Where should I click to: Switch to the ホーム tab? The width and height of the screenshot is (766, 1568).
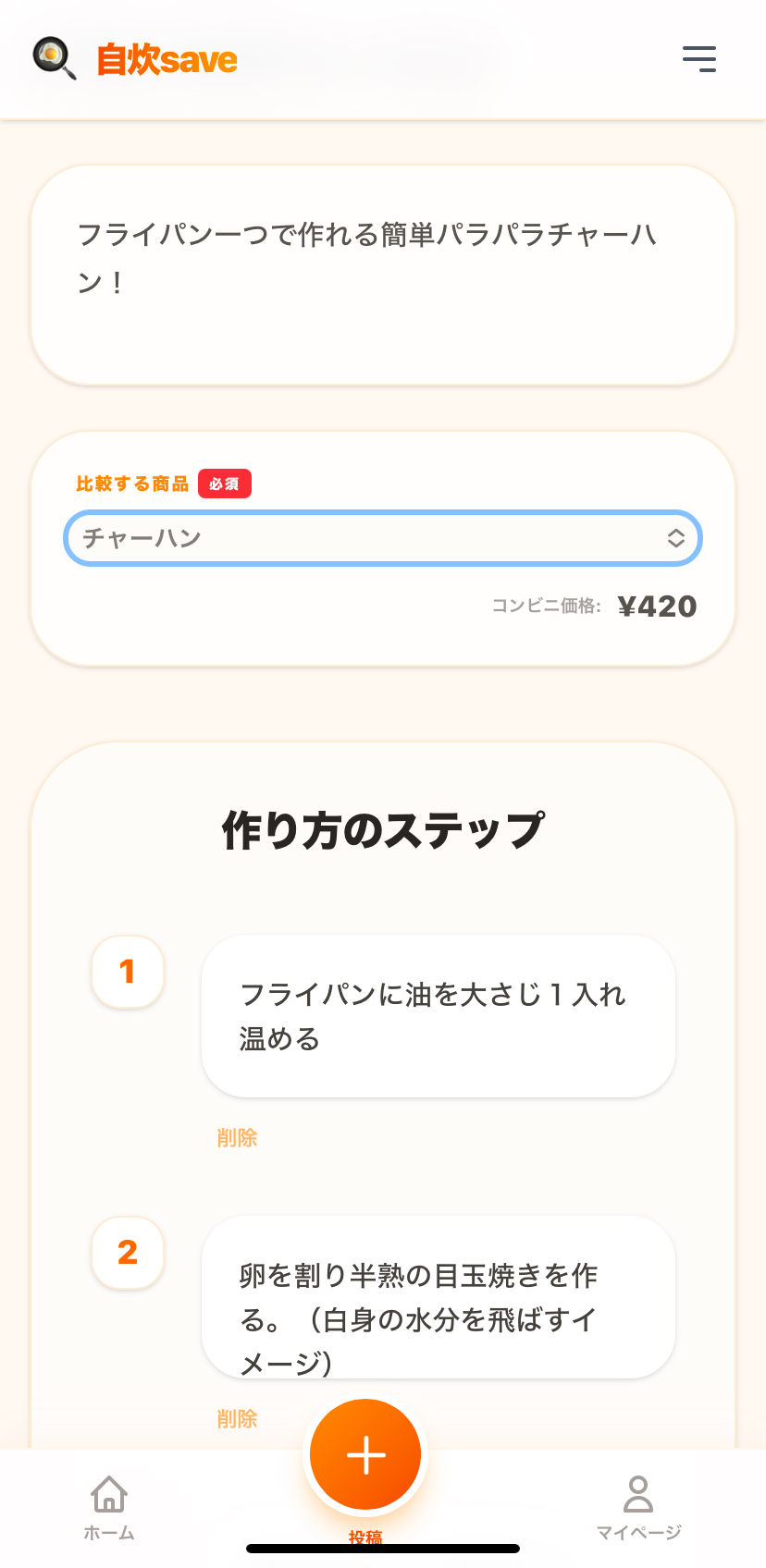(109, 1507)
